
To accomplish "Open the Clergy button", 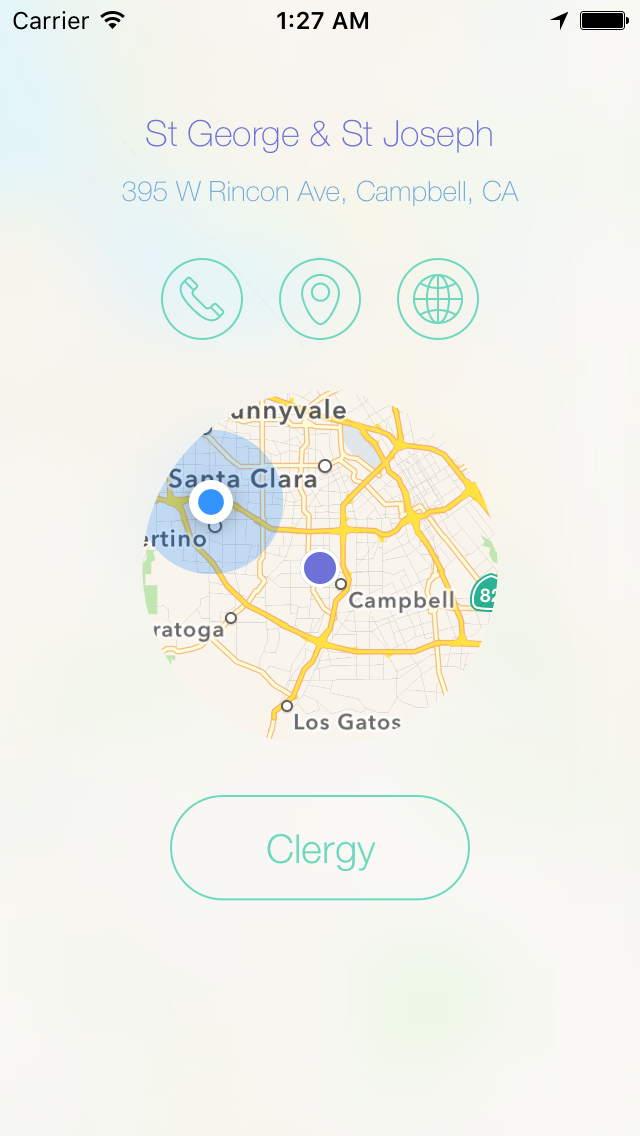I will [320, 848].
